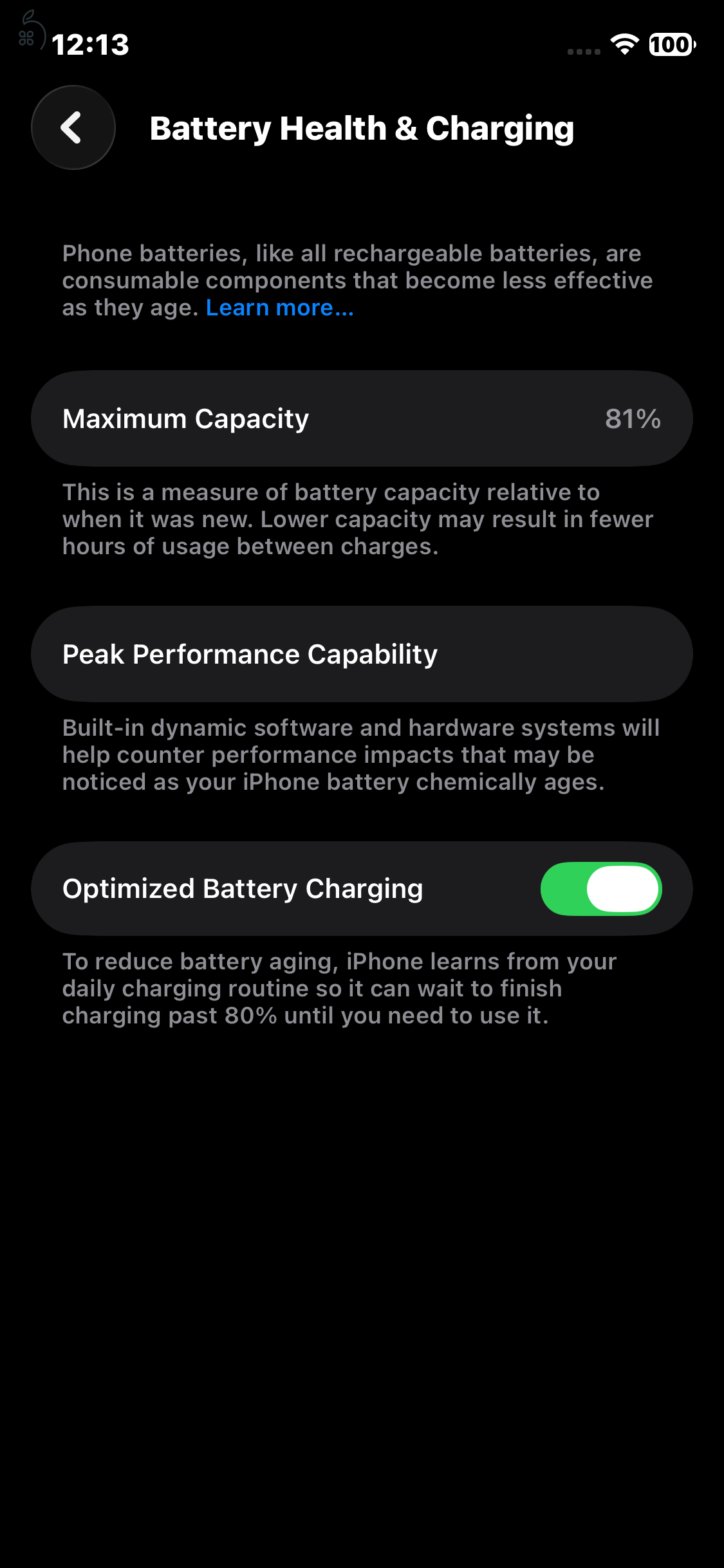Navigate back using the chevron control
Image resolution: width=724 pixels, height=1568 pixels.
(72, 127)
